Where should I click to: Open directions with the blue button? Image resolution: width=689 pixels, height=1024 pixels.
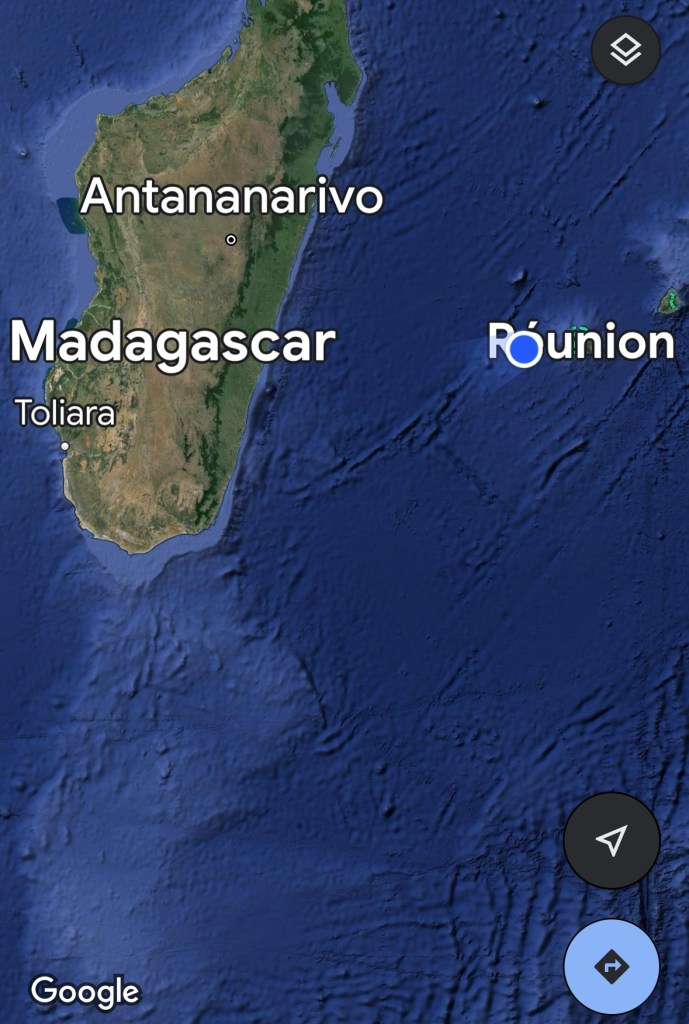pyautogui.click(x=611, y=967)
